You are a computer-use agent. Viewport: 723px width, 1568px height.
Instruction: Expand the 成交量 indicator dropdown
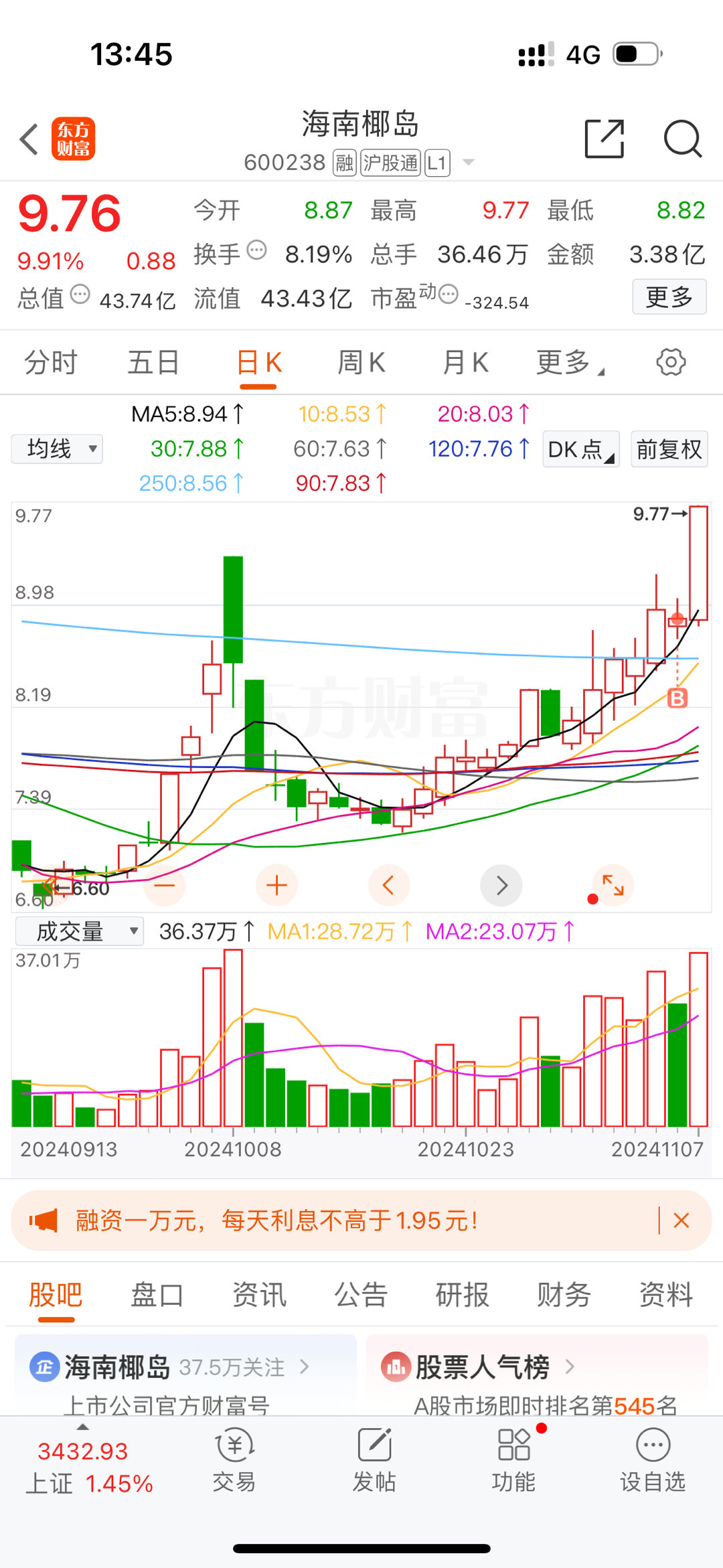point(80,931)
